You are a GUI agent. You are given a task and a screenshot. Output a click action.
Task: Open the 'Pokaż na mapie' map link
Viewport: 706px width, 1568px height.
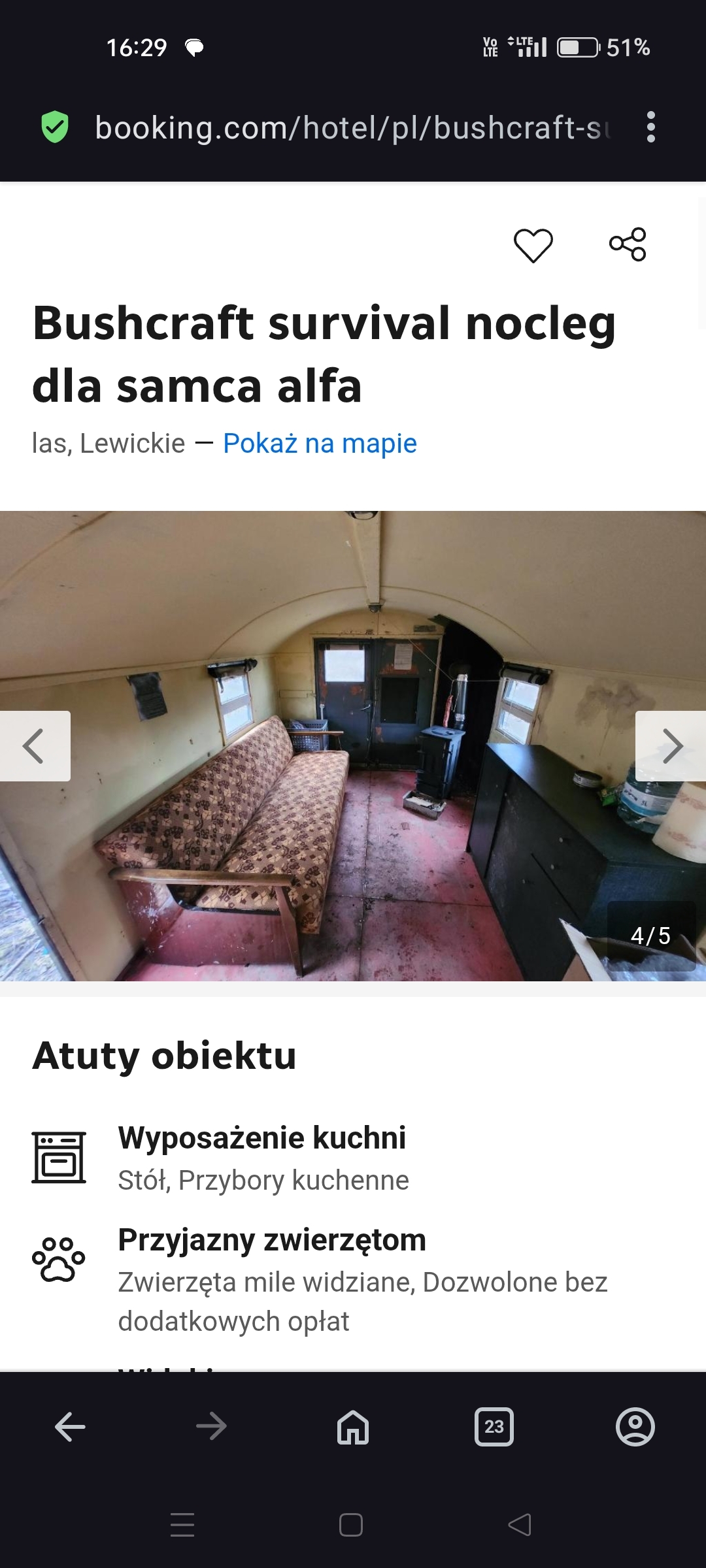[x=320, y=444]
